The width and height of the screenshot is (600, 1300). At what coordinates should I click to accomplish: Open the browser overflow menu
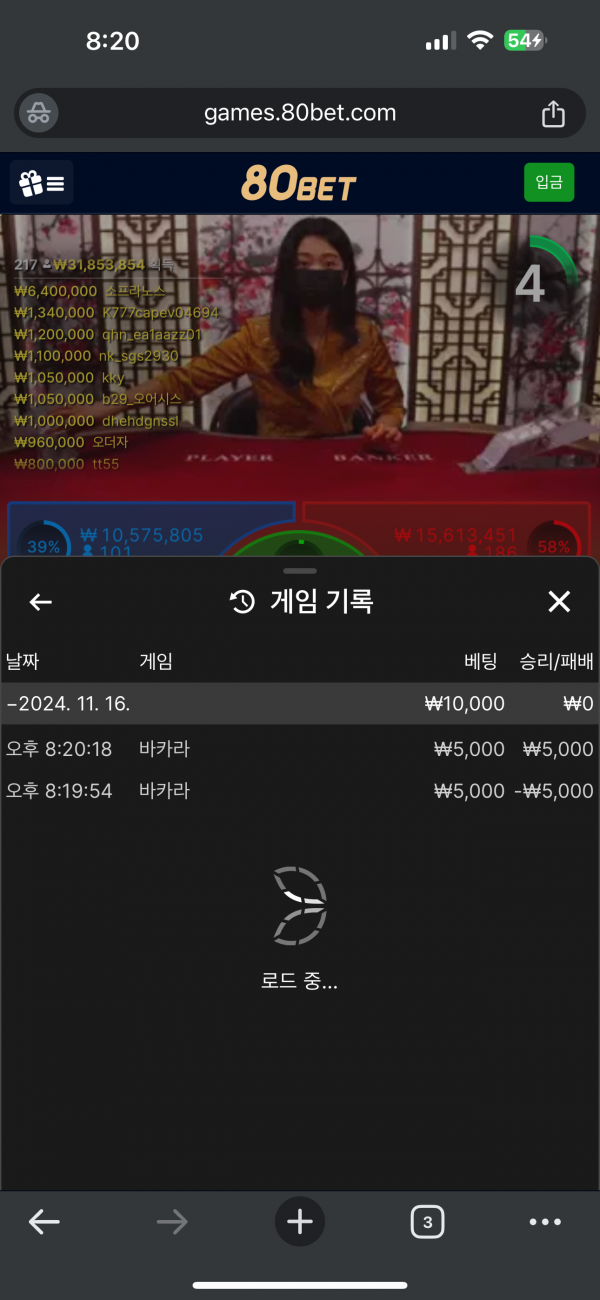[x=545, y=1221]
